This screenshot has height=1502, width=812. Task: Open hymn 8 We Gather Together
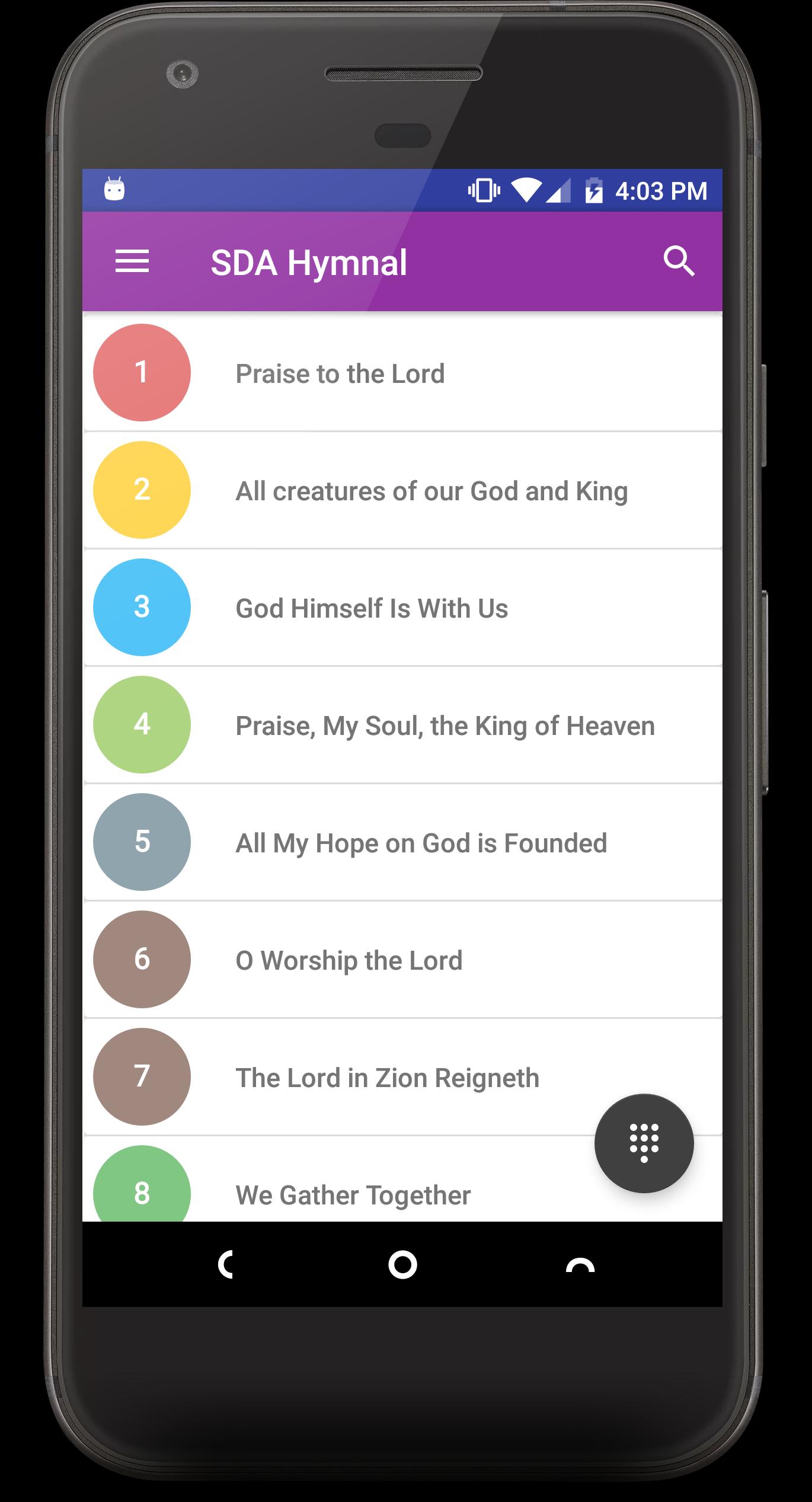pyautogui.click(x=353, y=1194)
